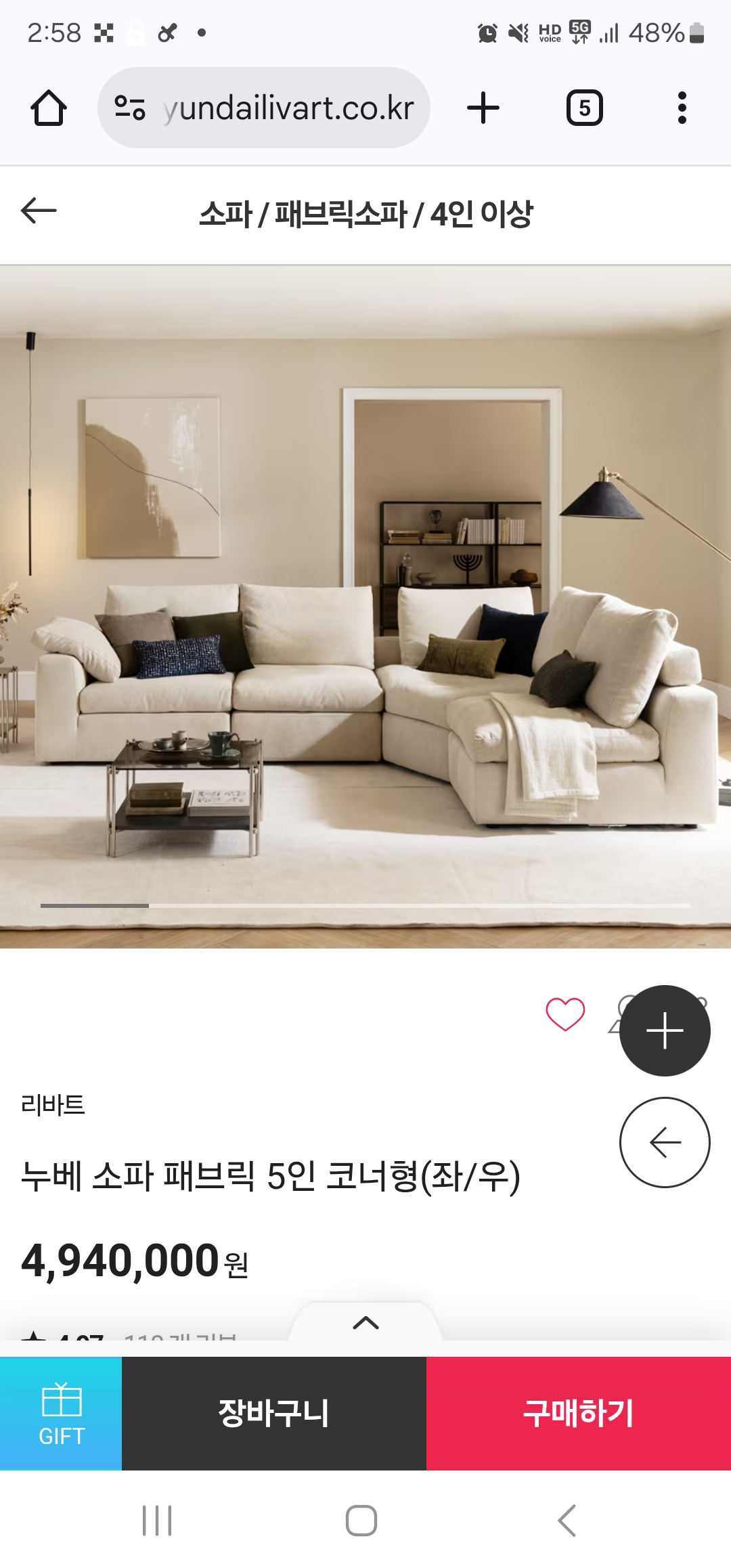Viewport: 731px width, 1568px height.
Task: Send this sofa as a GIFT
Action: tap(61, 1413)
